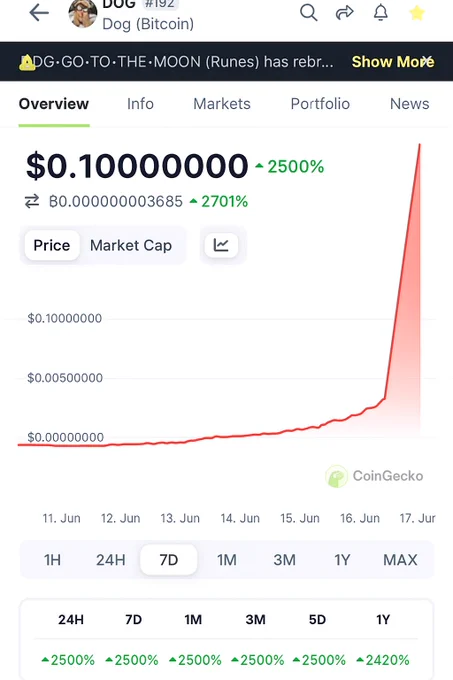Choose the 1M chart range
Screen dimensions: 453x680
pyautogui.click(x=227, y=560)
